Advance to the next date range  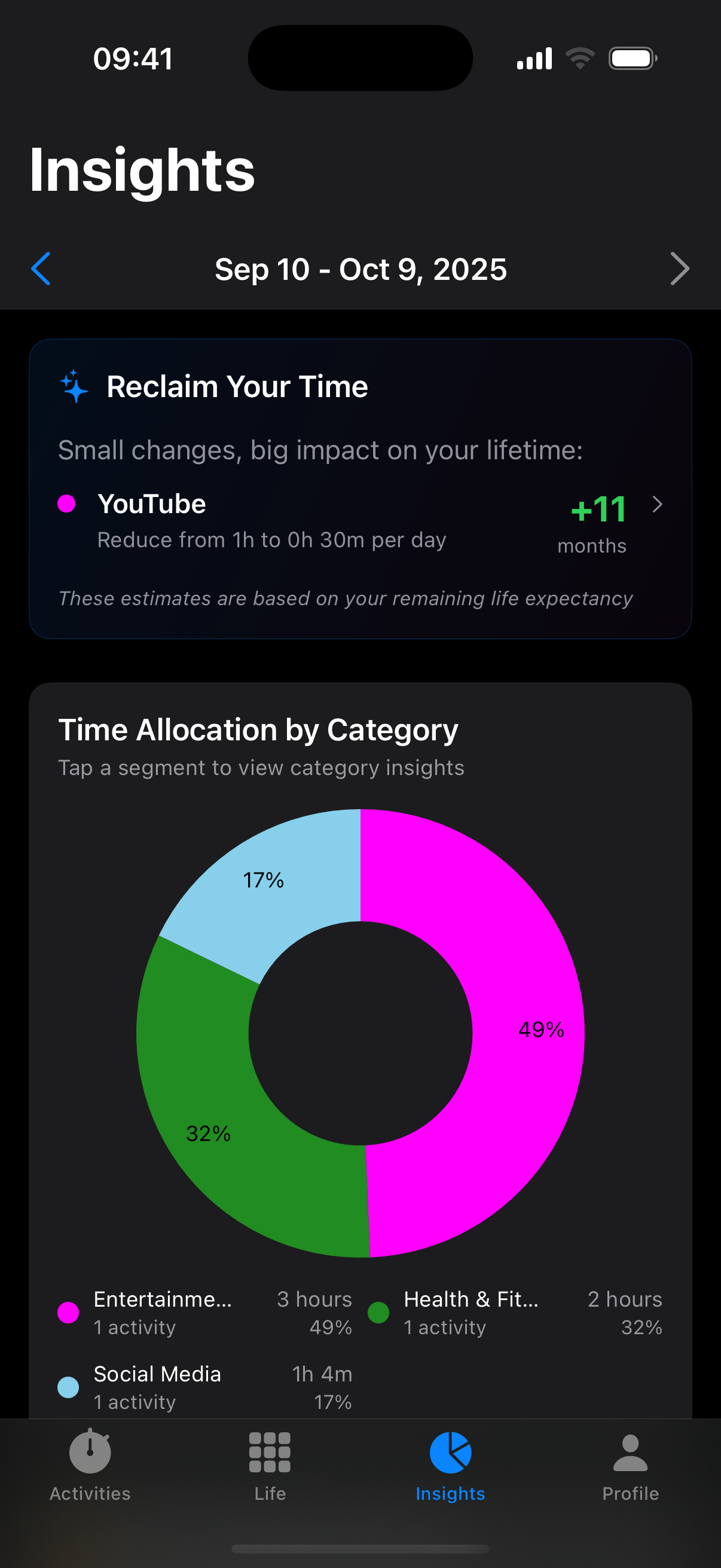coord(680,269)
